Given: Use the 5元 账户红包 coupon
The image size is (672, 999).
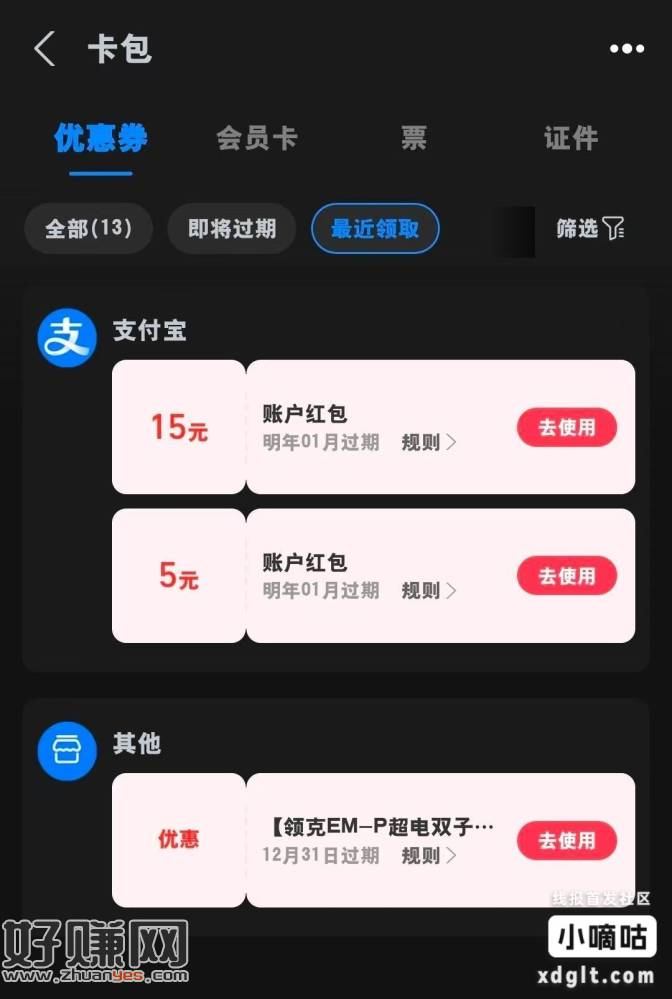Looking at the screenshot, I should point(566,576).
